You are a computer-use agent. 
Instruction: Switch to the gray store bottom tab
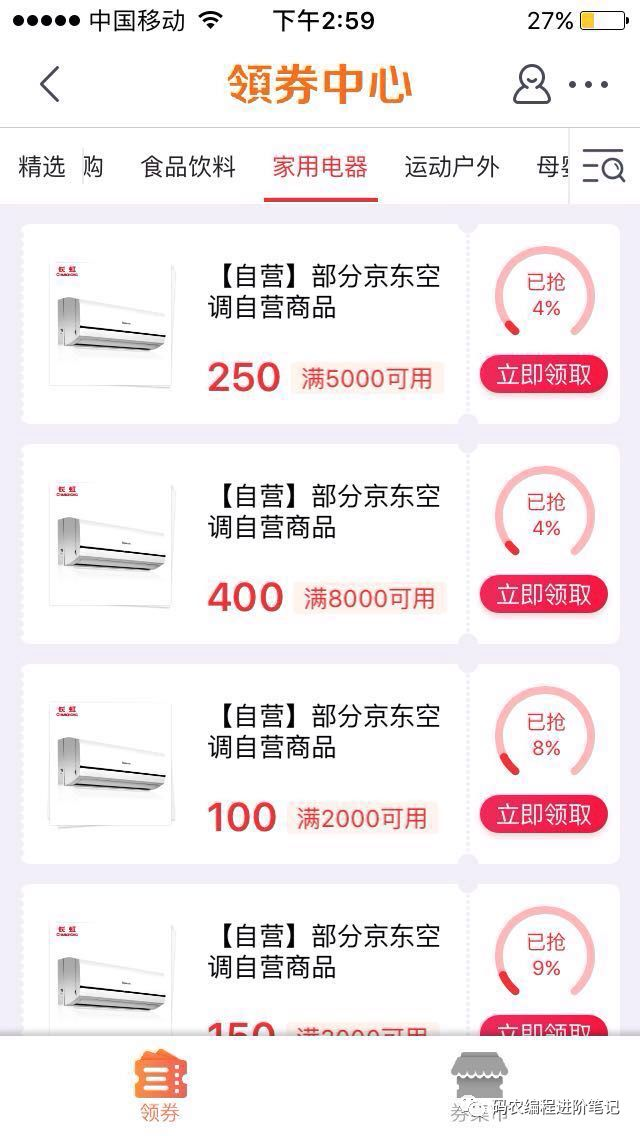pos(480,1085)
